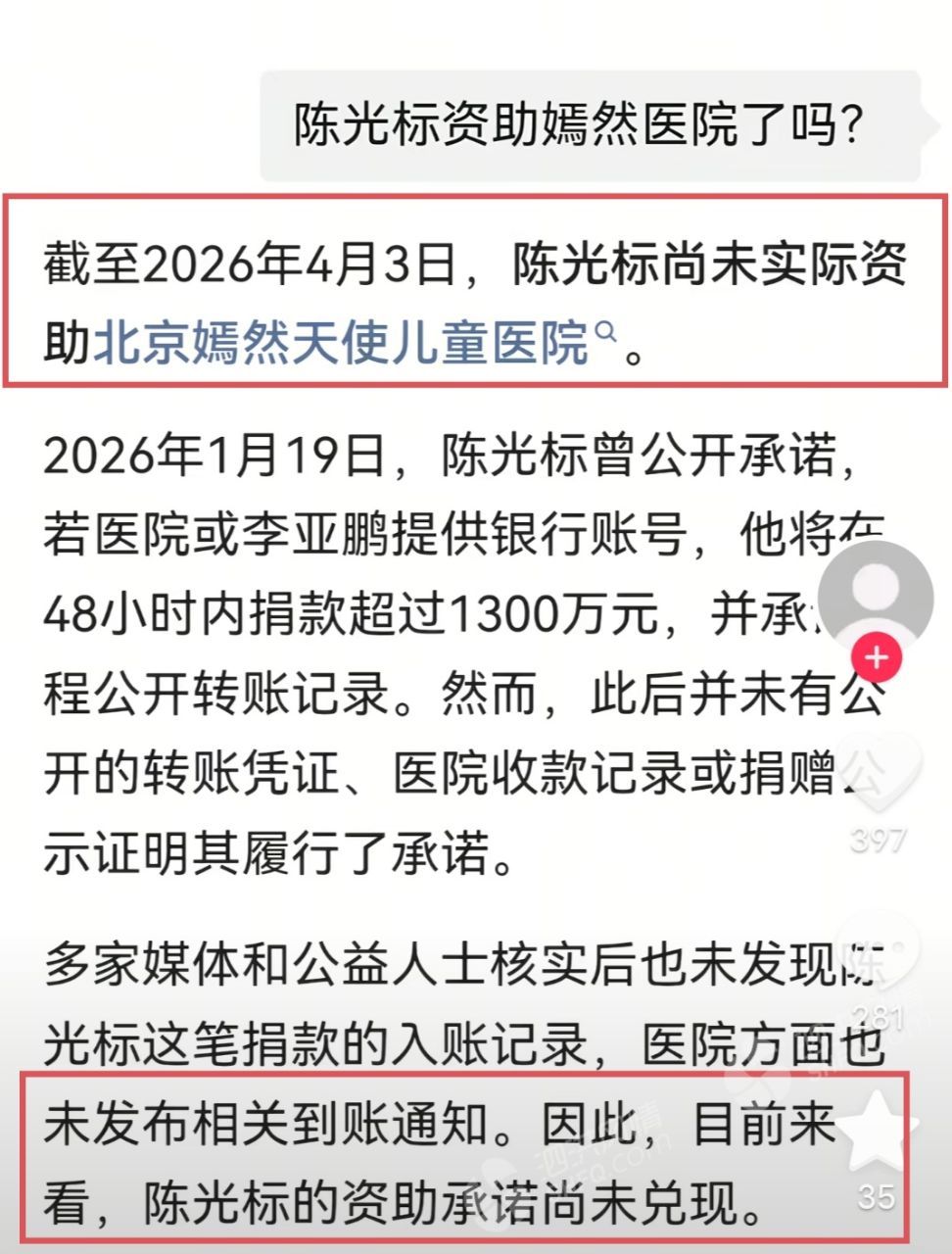This screenshot has width=952, height=1254.
Task: Follow the author with the red plus
Action: [x=875, y=658]
